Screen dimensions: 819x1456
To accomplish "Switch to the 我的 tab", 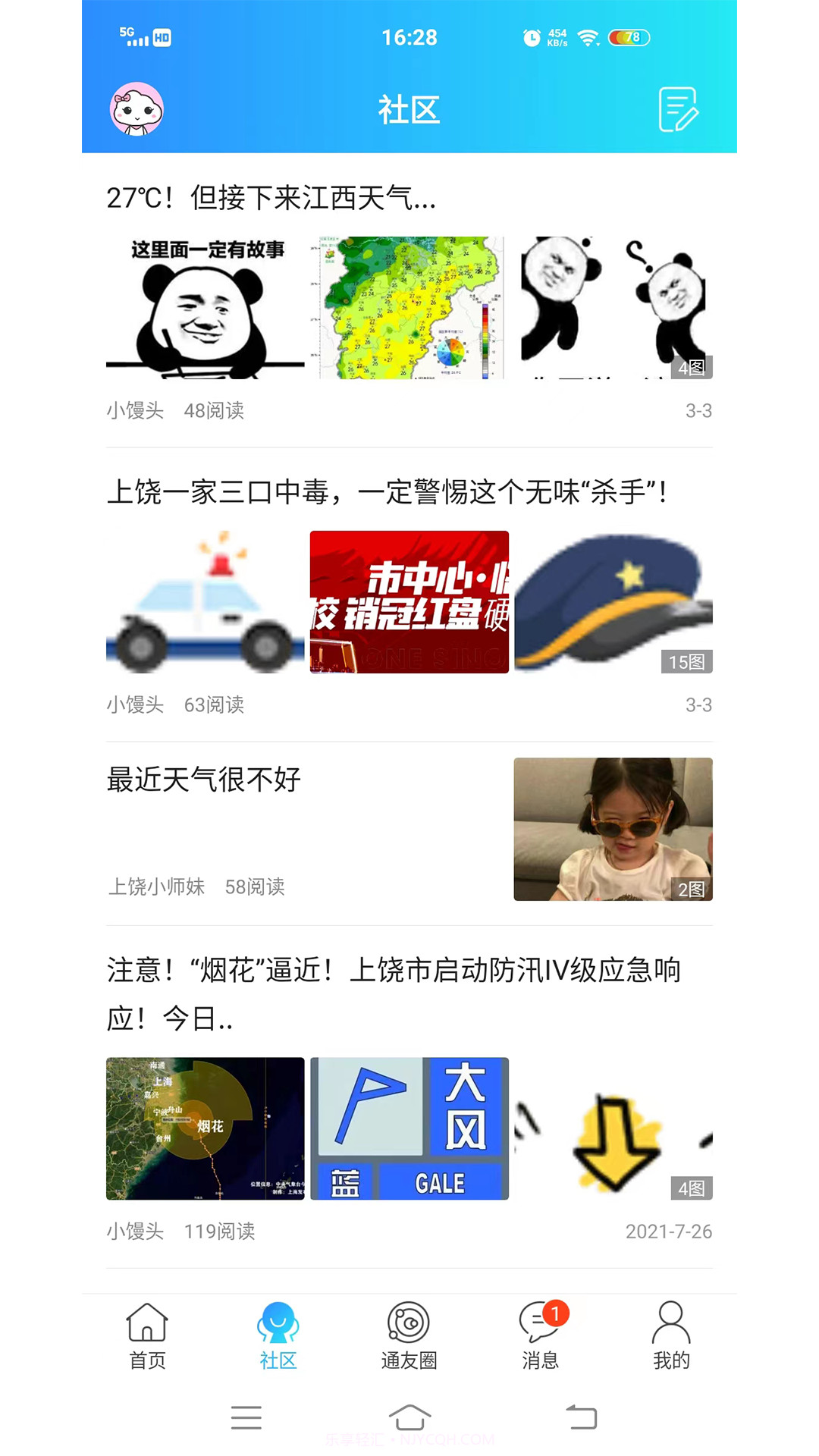I will tap(671, 1336).
